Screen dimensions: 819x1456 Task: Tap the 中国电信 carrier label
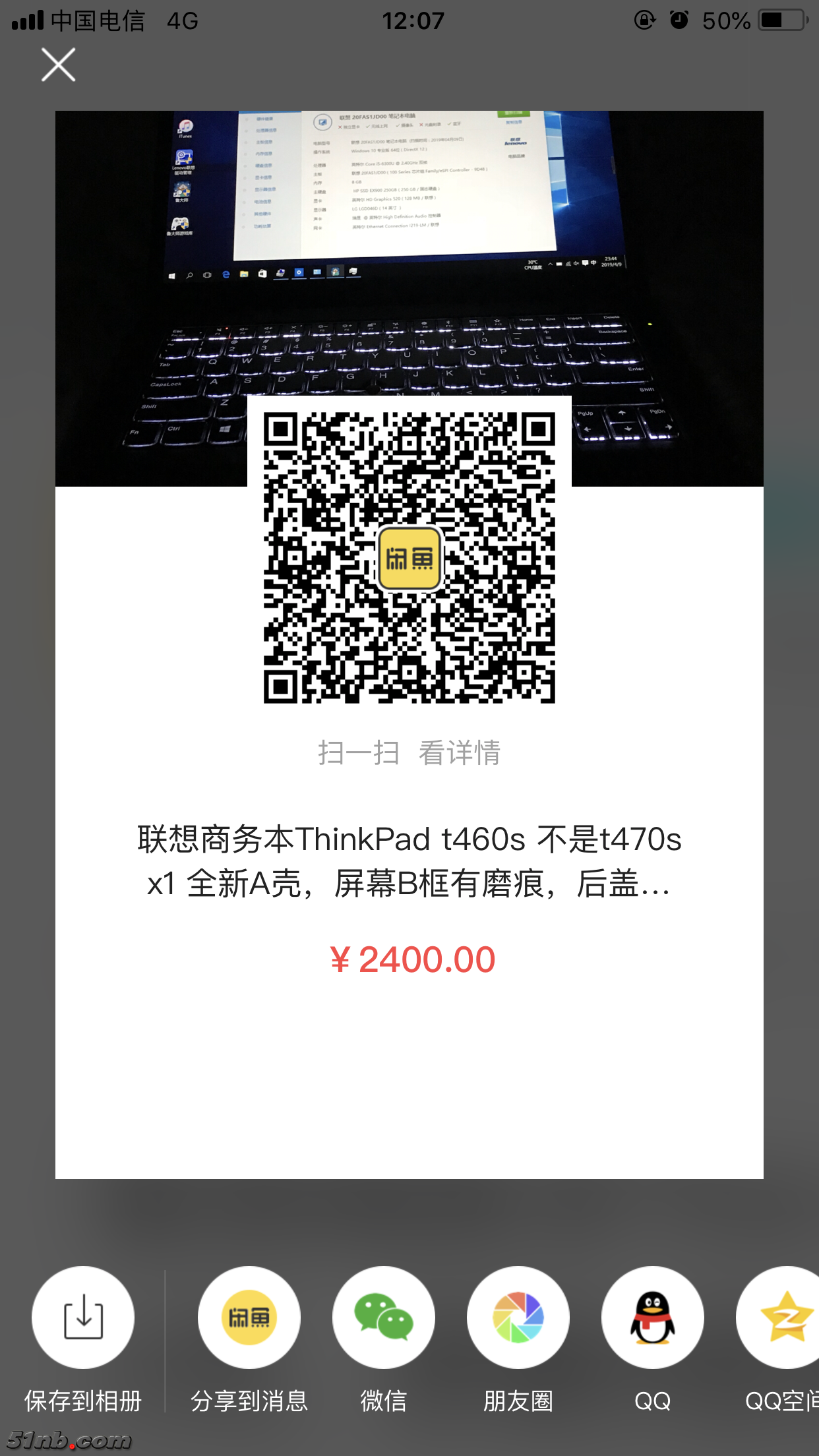(98, 20)
